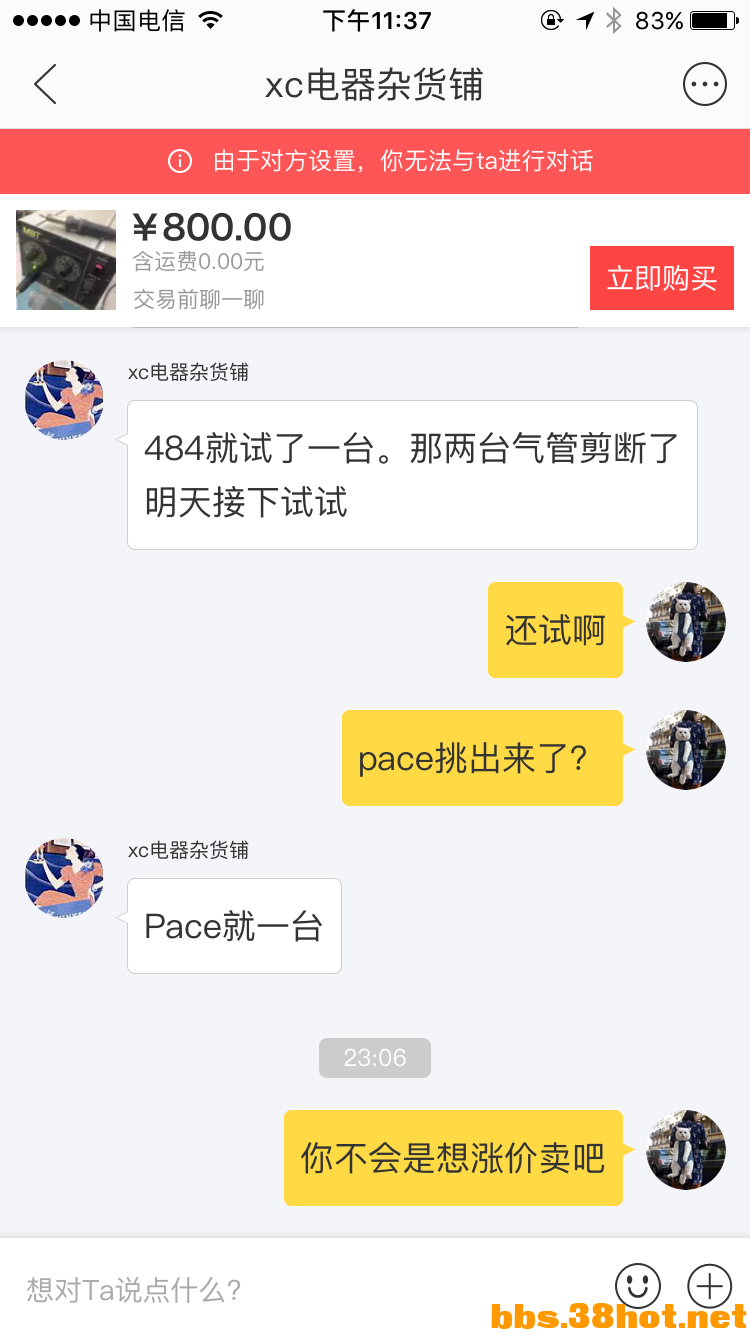Tap the 立即购买 buy now button

click(x=661, y=277)
